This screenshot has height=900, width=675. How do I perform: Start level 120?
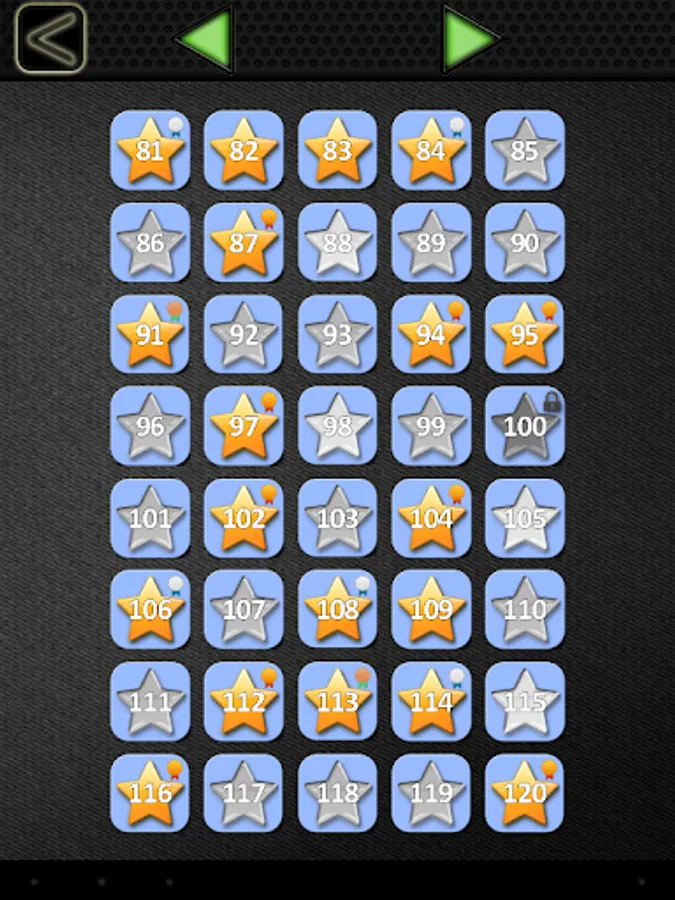coord(525,793)
